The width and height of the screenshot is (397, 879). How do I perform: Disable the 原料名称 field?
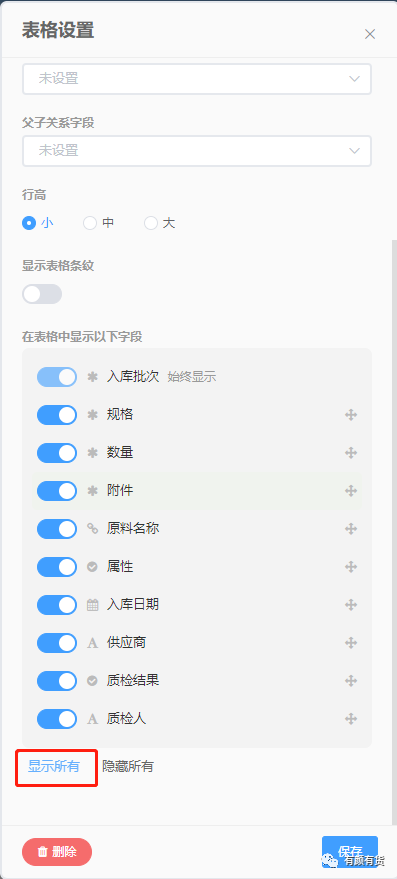pos(57,529)
